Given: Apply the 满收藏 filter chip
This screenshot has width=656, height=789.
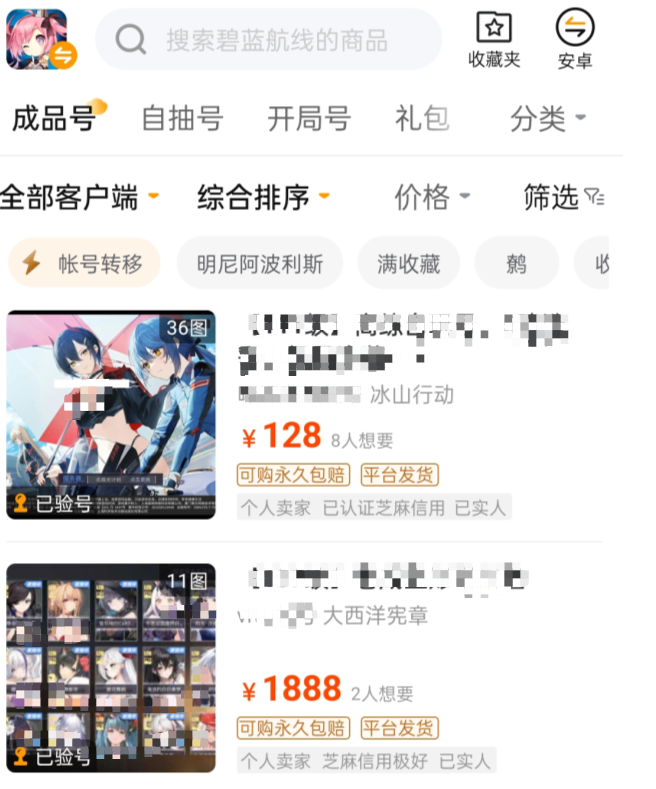Looking at the screenshot, I should (x=408, y=264).
